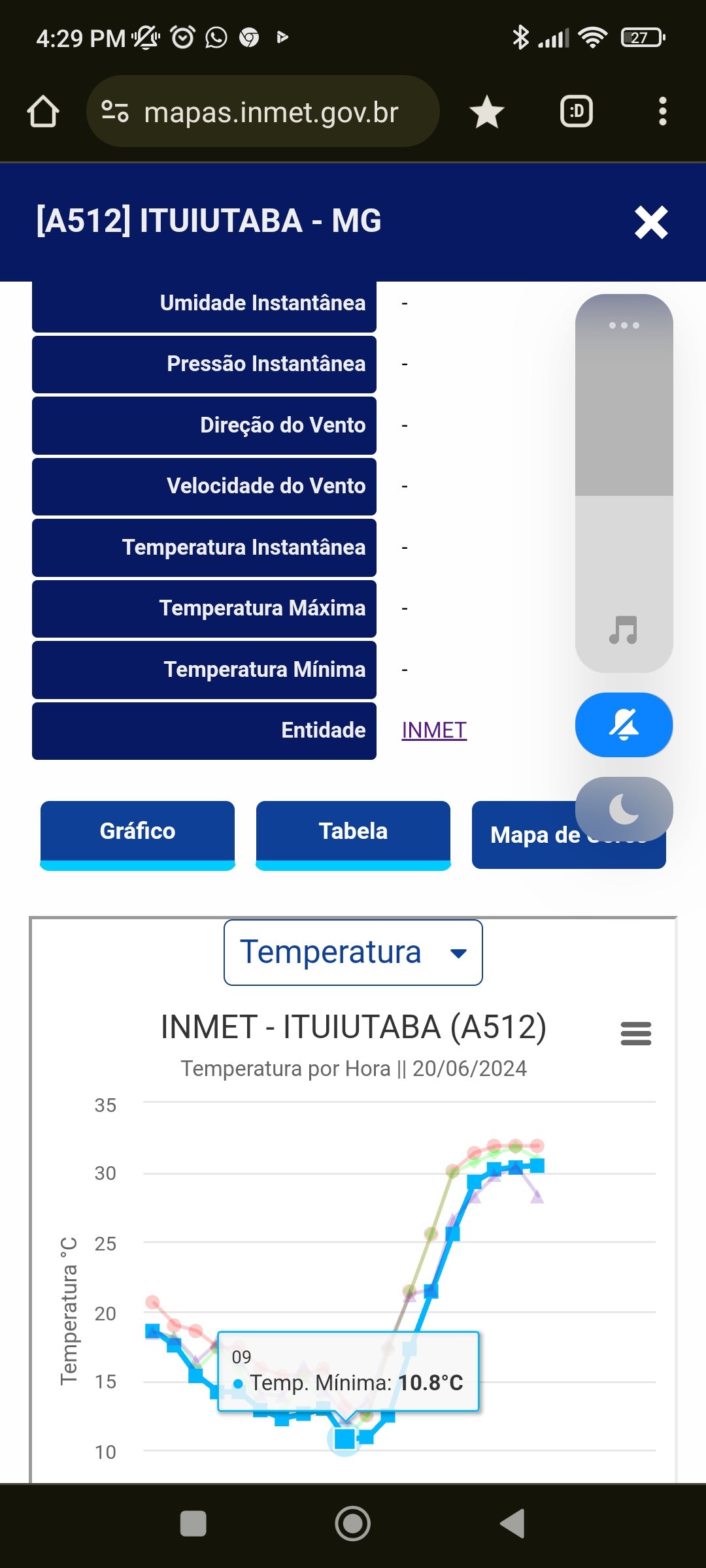Expand the Temperatura dropdown
Image resolution: width=706 pixels, height=1568 pixels.
tap(353, 953)
